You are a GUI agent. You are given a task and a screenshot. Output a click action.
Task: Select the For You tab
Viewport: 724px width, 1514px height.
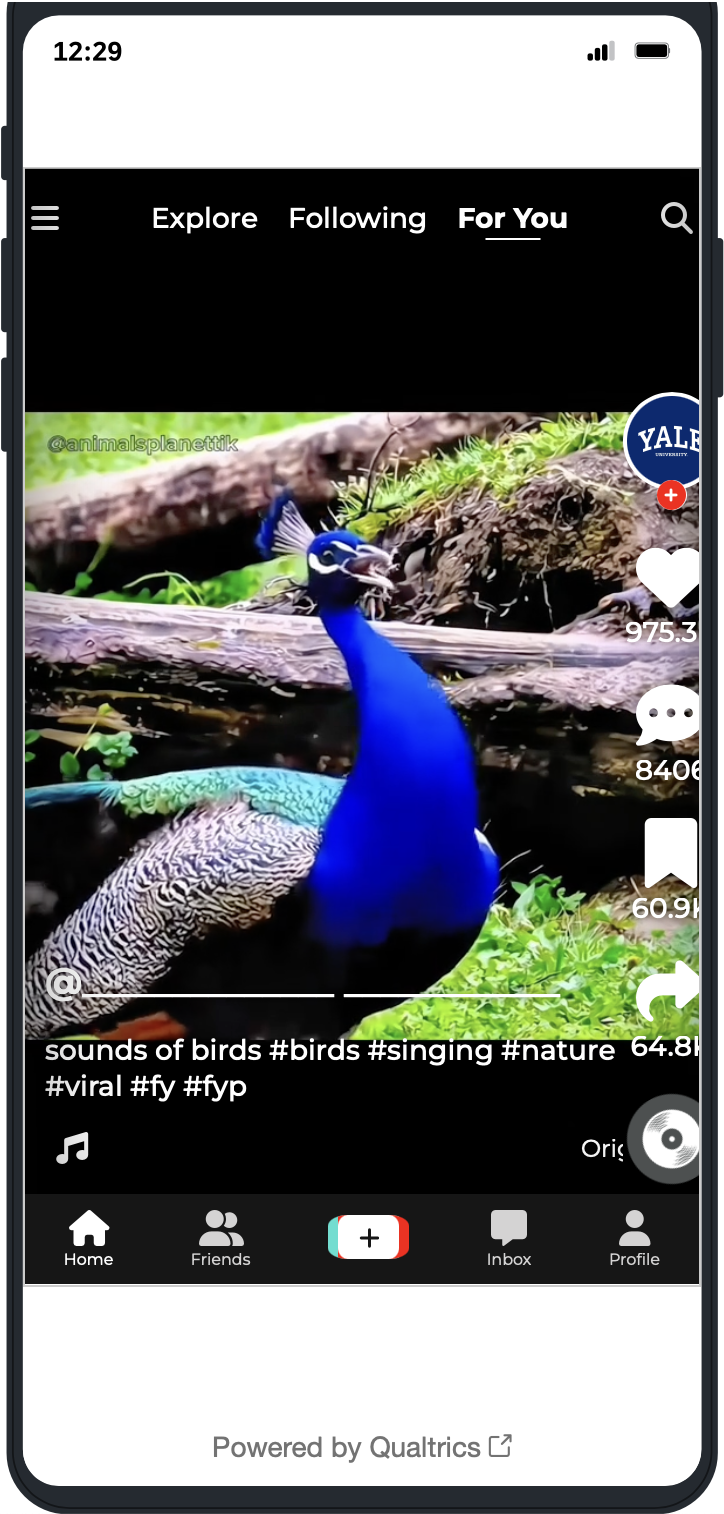point(512,218)
